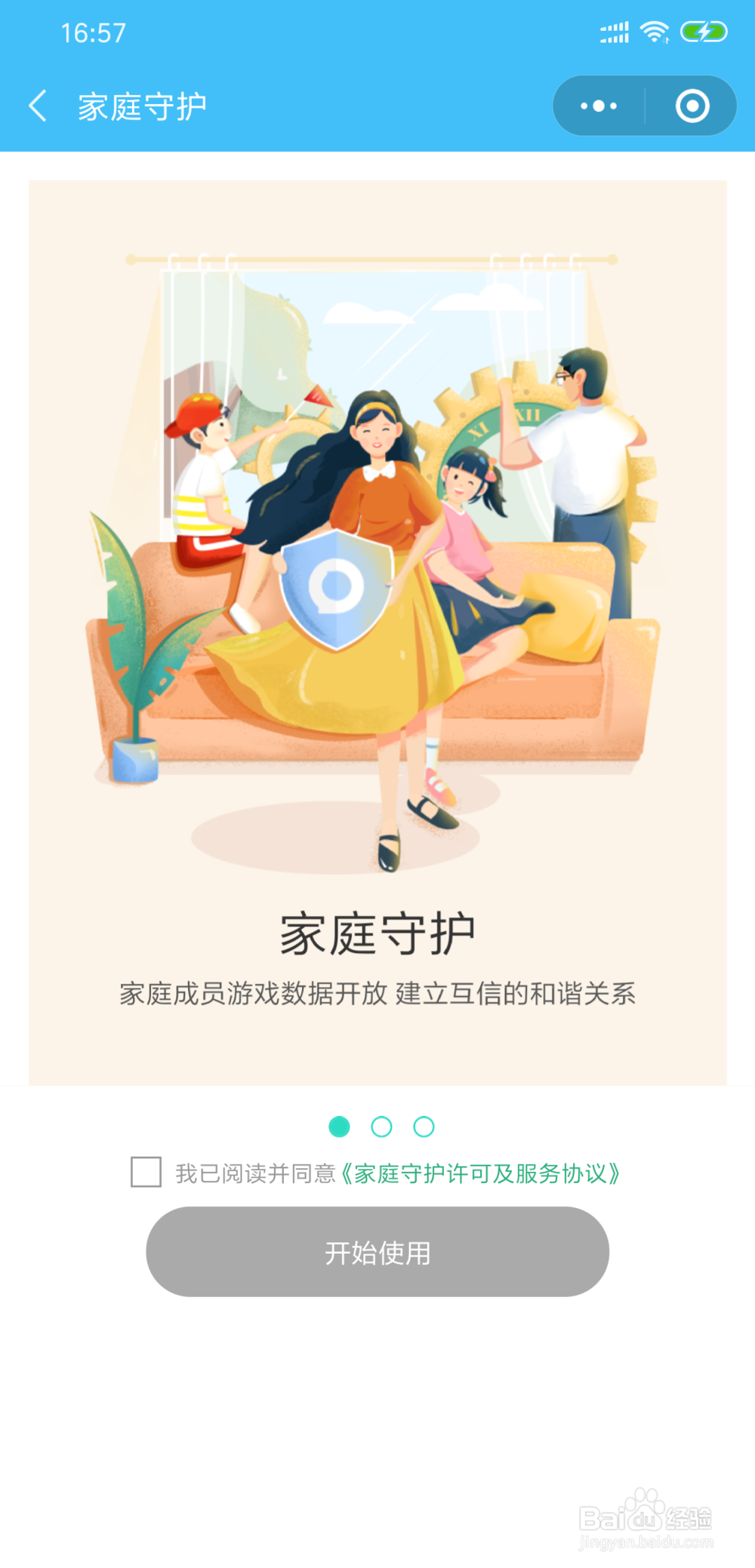Tap the close mini program circle icon
Screen dimensions: 755x1568
[692, 106]
